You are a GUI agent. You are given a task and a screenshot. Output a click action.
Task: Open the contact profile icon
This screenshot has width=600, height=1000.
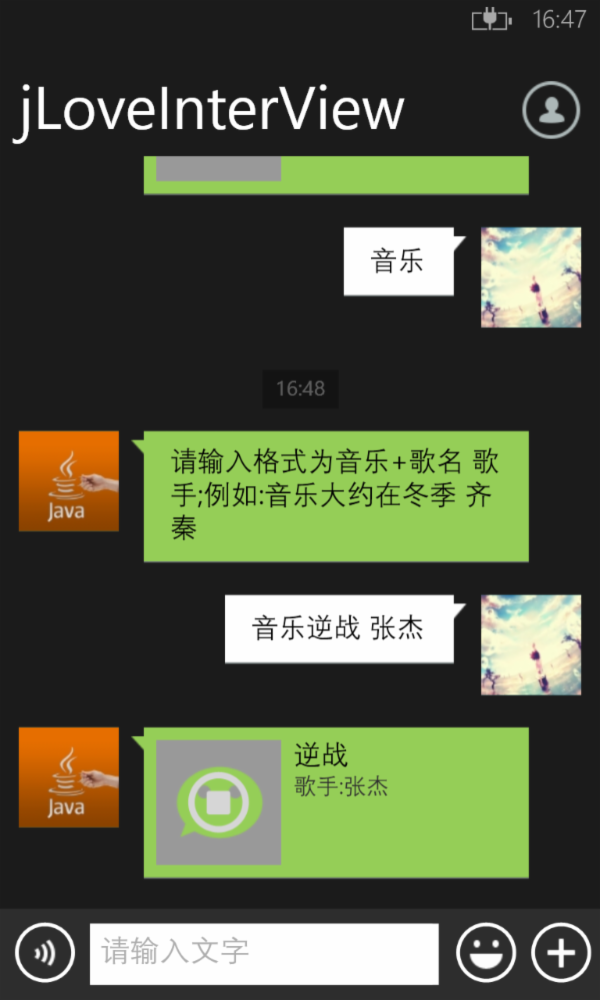[x=551, y=109]
